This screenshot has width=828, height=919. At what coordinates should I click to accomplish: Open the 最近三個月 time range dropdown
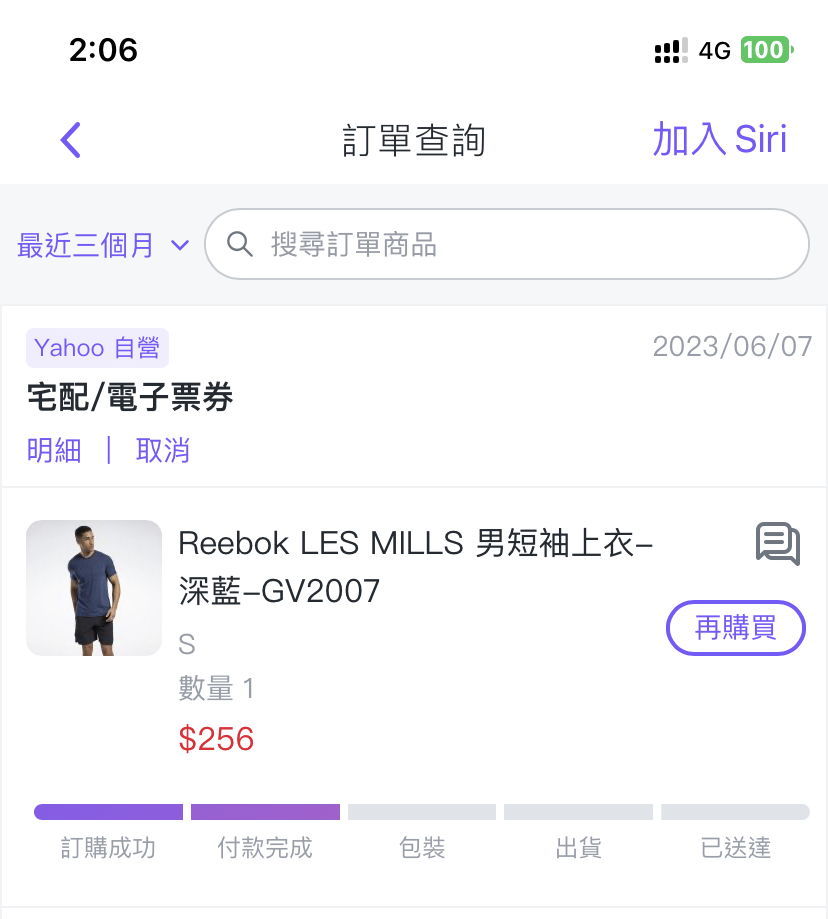coord(103,245)
